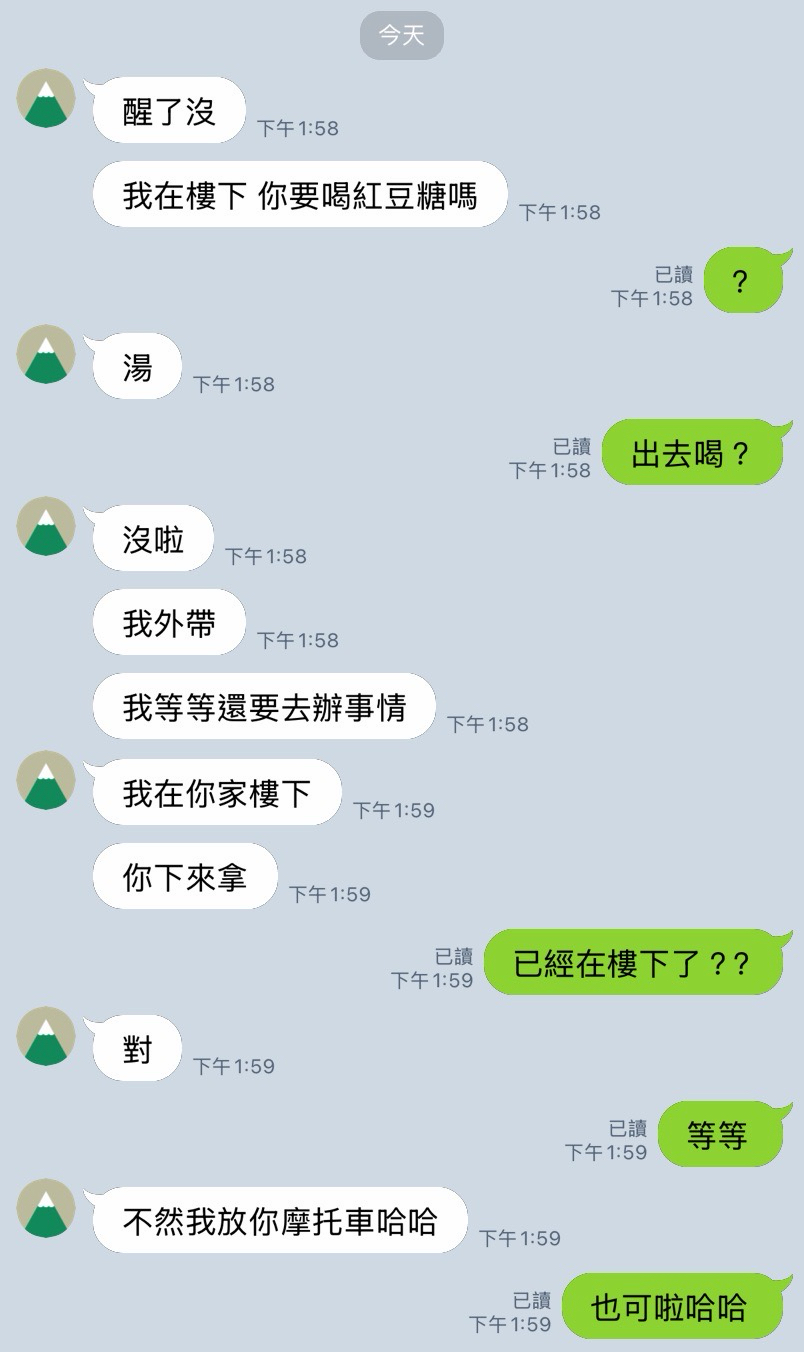Tap the avatar beside 我在你家樓下
Screen dimensions: 804x1352
click(46, 780)
